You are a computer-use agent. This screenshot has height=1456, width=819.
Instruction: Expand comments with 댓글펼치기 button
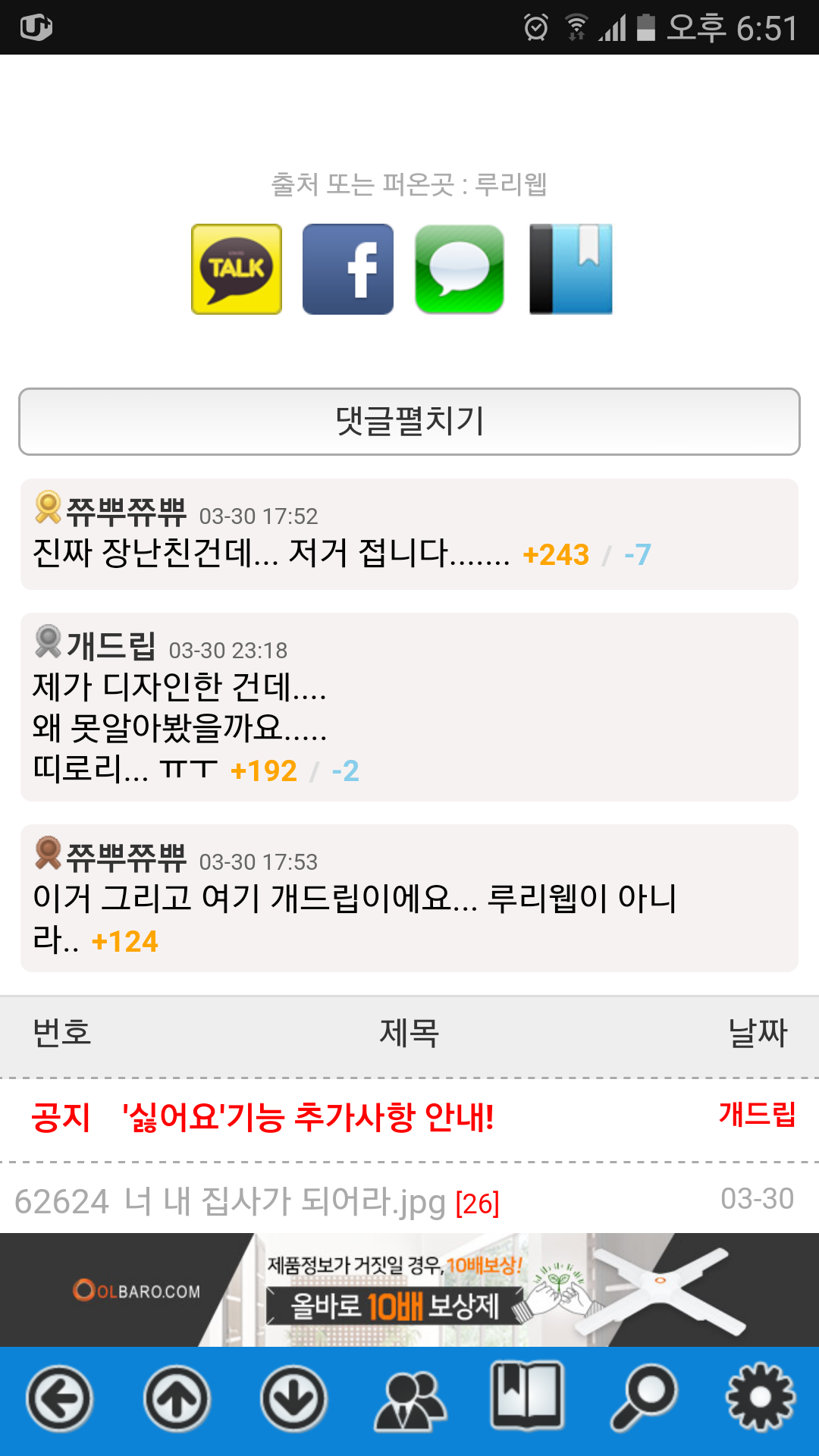point(409,422)
